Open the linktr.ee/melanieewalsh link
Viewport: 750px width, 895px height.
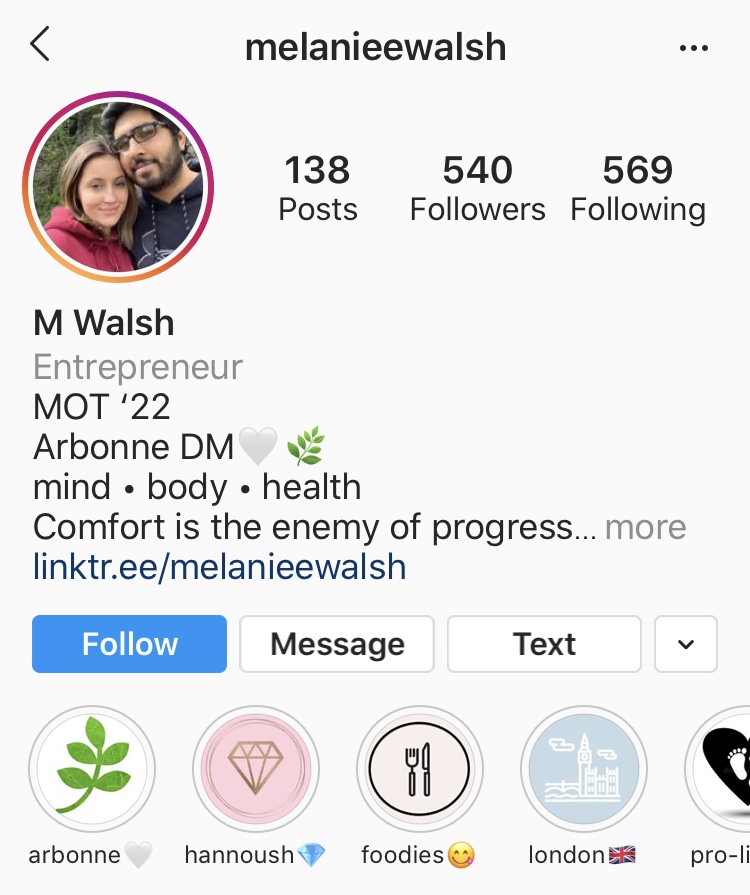coord(220,567)
